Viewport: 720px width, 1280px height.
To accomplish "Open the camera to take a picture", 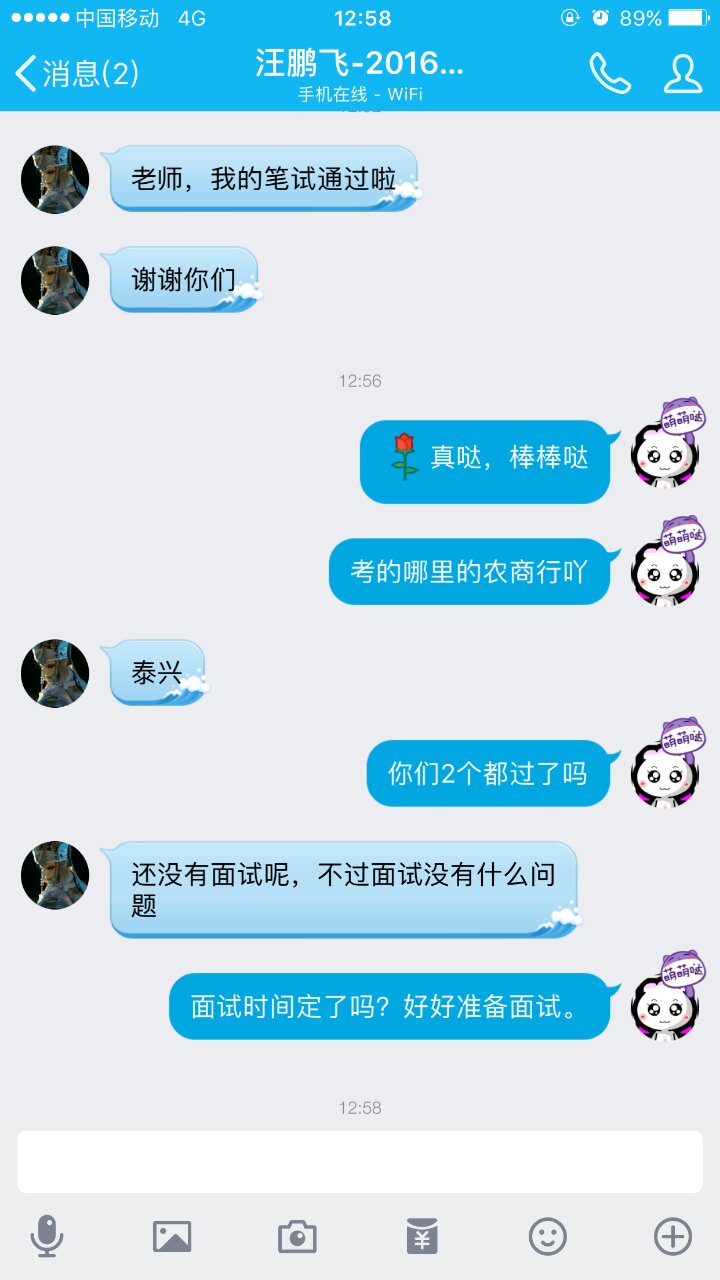I will click(x=297, y=1237).
